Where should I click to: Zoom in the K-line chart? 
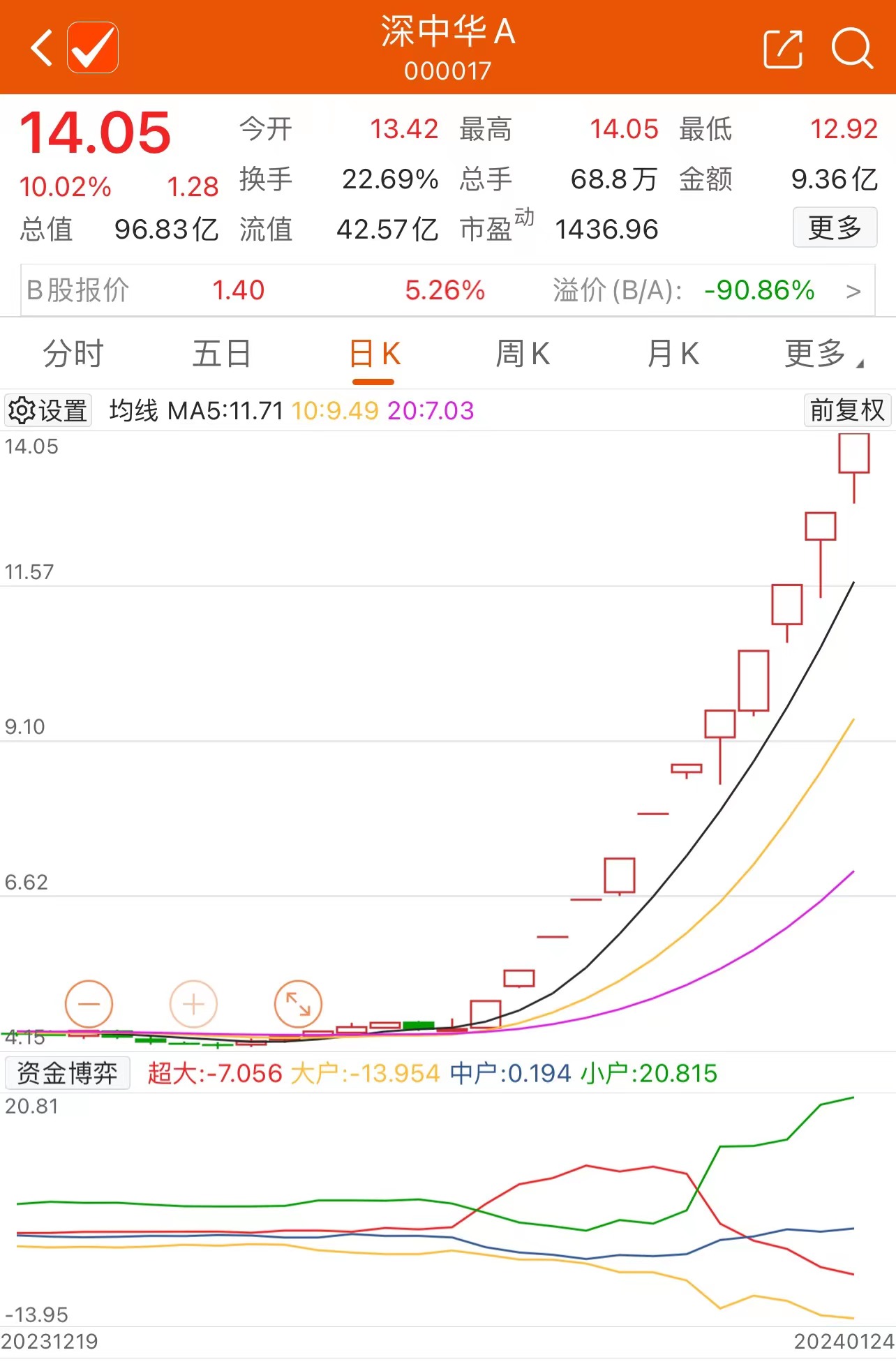[x=193, y=1004]
